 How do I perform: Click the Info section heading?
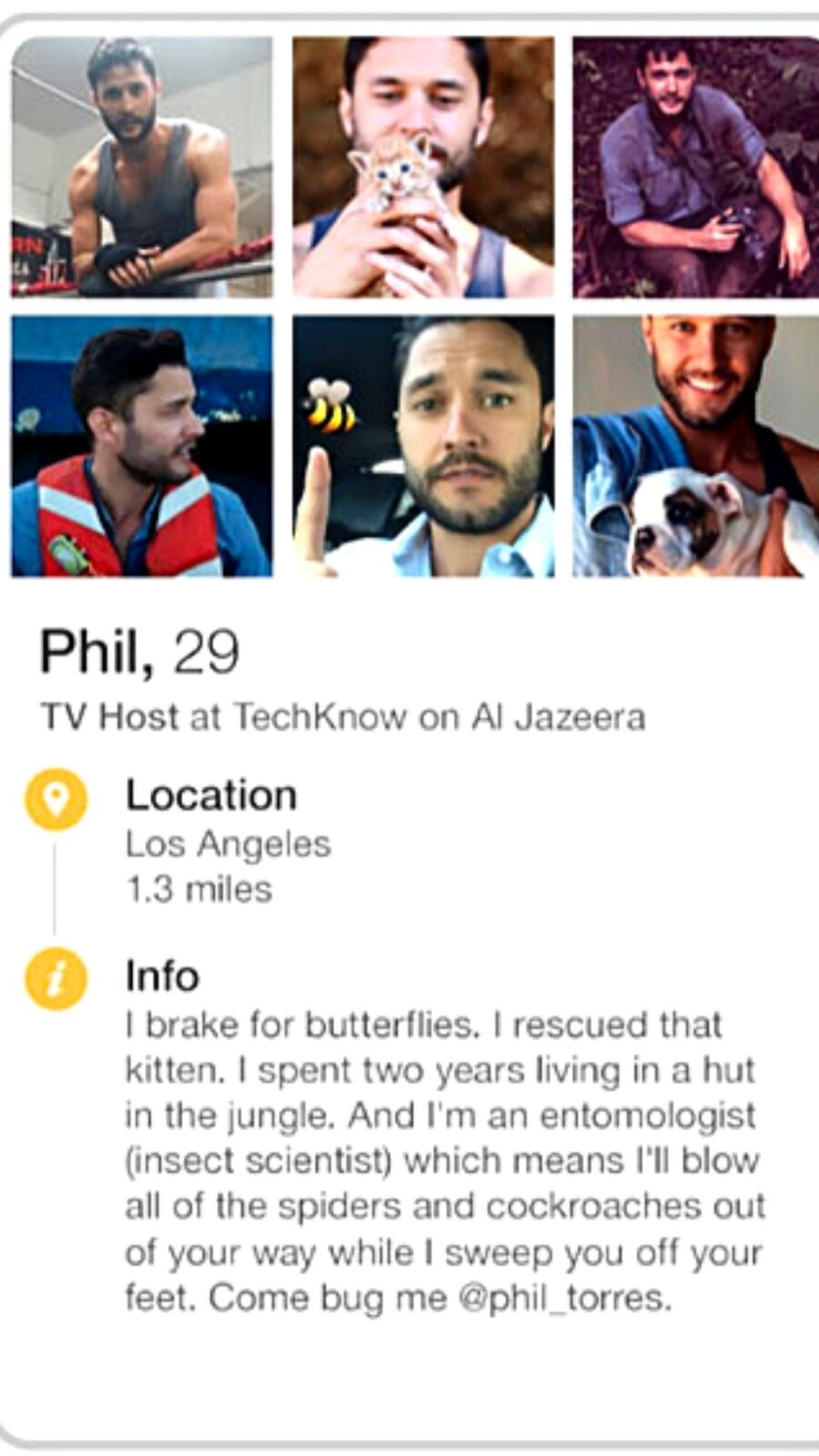click(162, 977)
